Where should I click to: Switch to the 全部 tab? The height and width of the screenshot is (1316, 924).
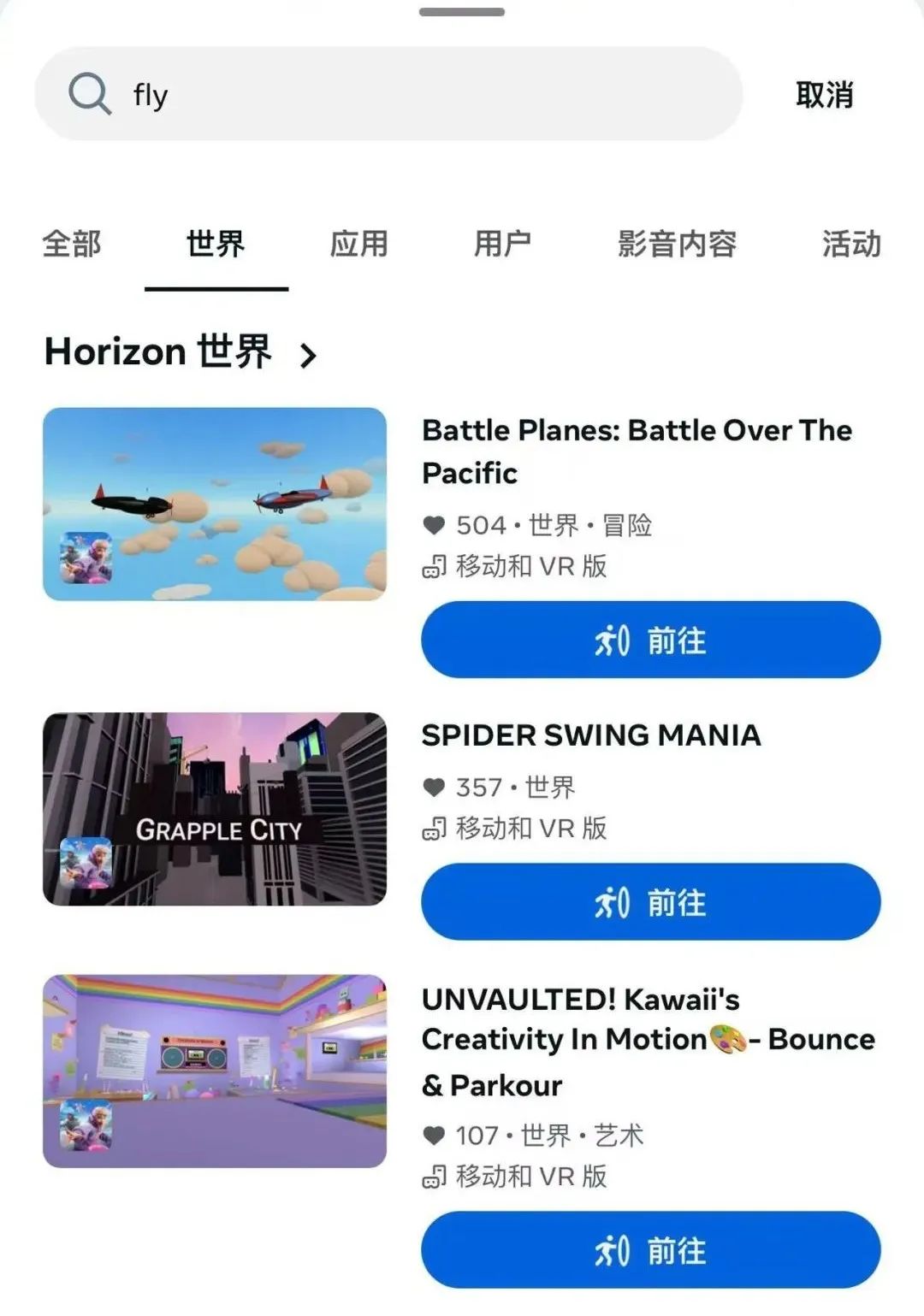[72, 244]
